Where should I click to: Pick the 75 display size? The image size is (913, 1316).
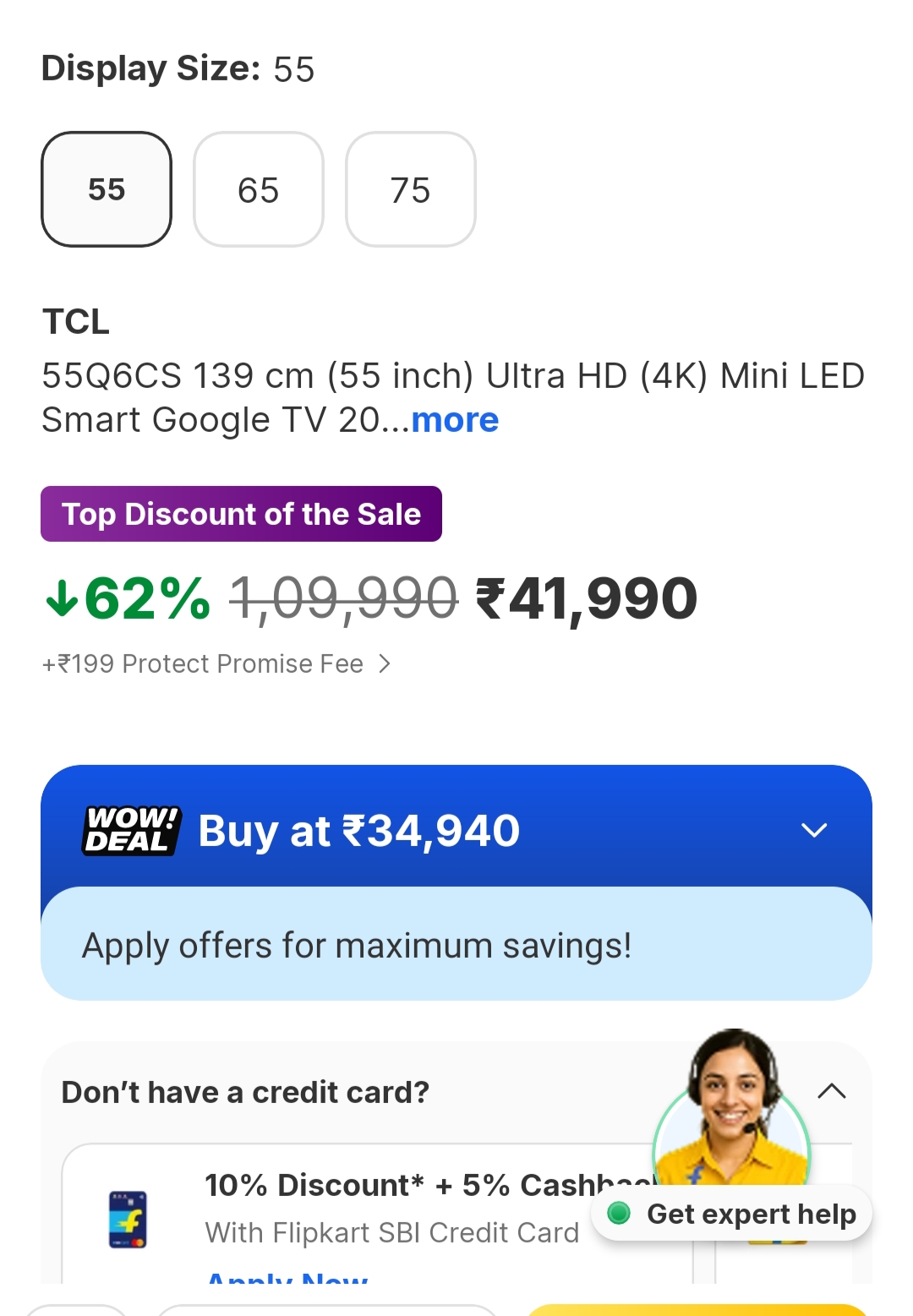tap(411, 189)
